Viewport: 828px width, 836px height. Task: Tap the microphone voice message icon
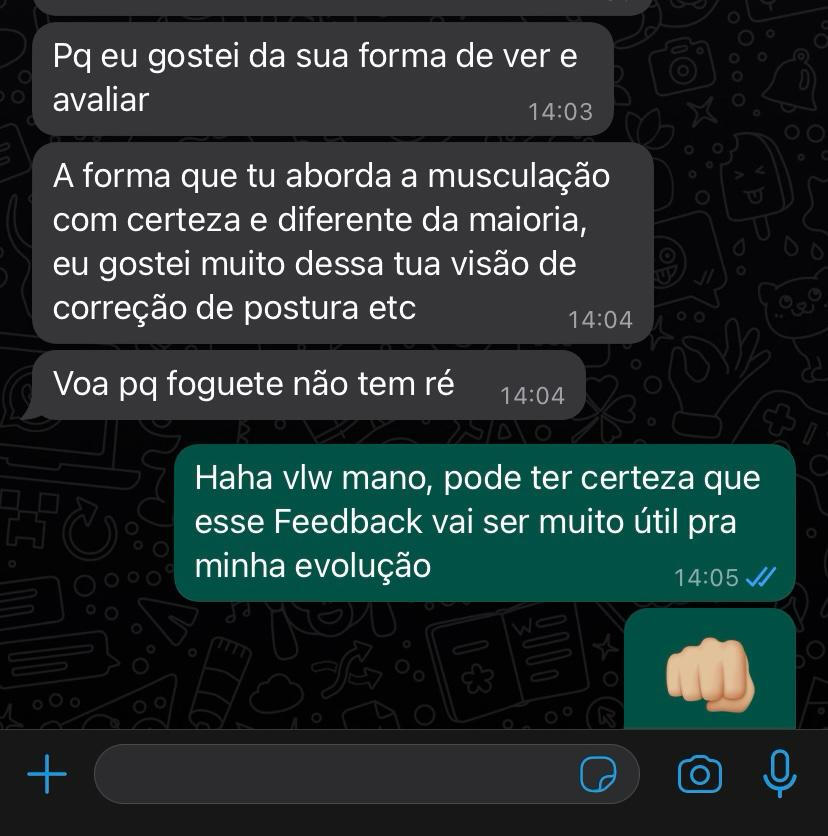pyautogui.click(x=780, y=773)
